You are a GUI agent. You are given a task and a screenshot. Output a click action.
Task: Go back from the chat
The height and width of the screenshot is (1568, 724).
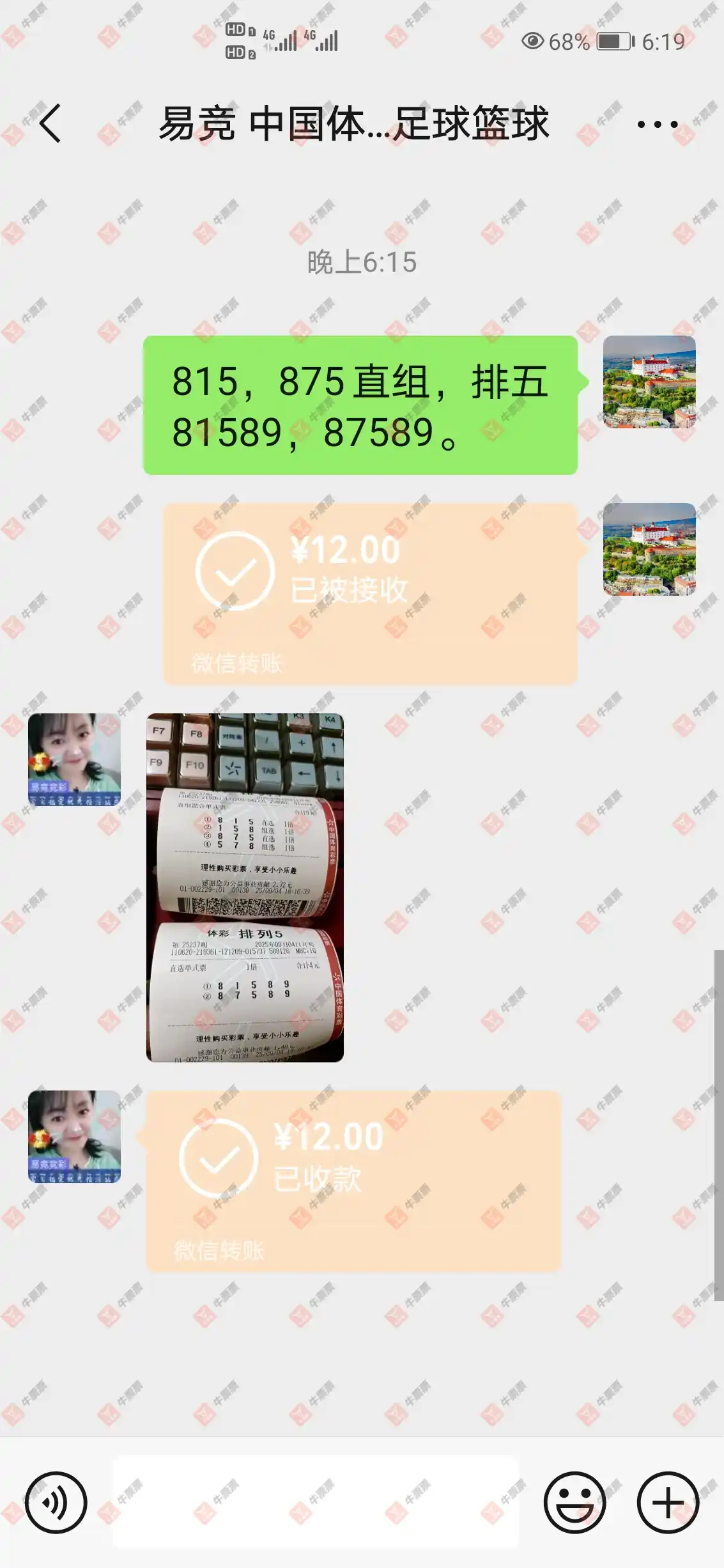click(50, 123)
